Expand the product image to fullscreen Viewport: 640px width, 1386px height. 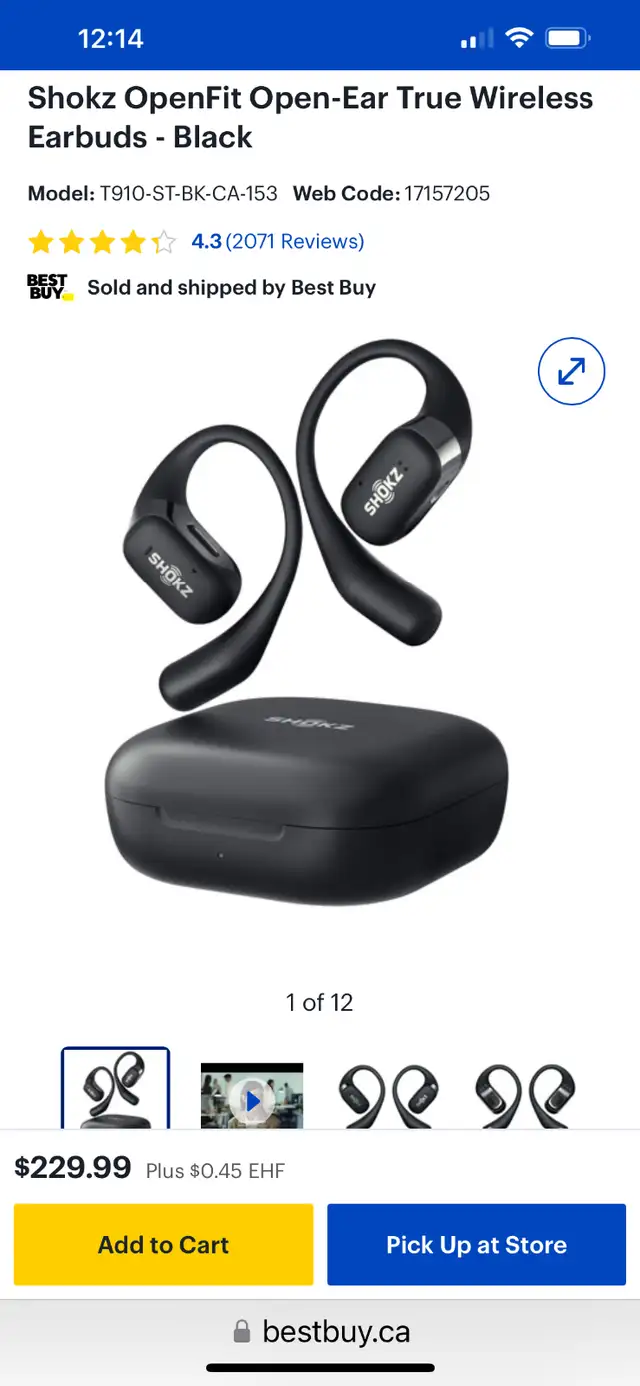[571, 372]
